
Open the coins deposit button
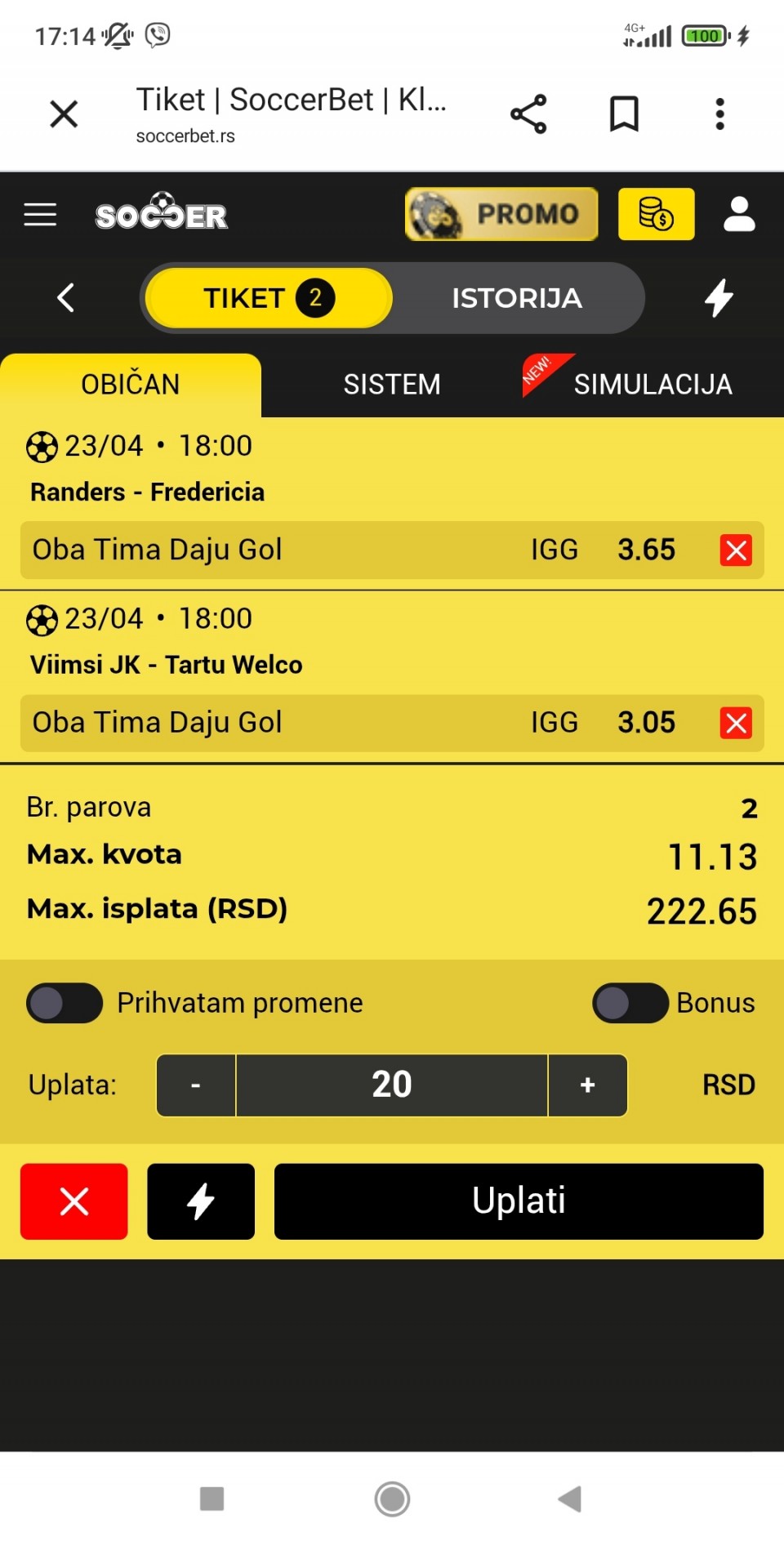[x=656, y=214]
